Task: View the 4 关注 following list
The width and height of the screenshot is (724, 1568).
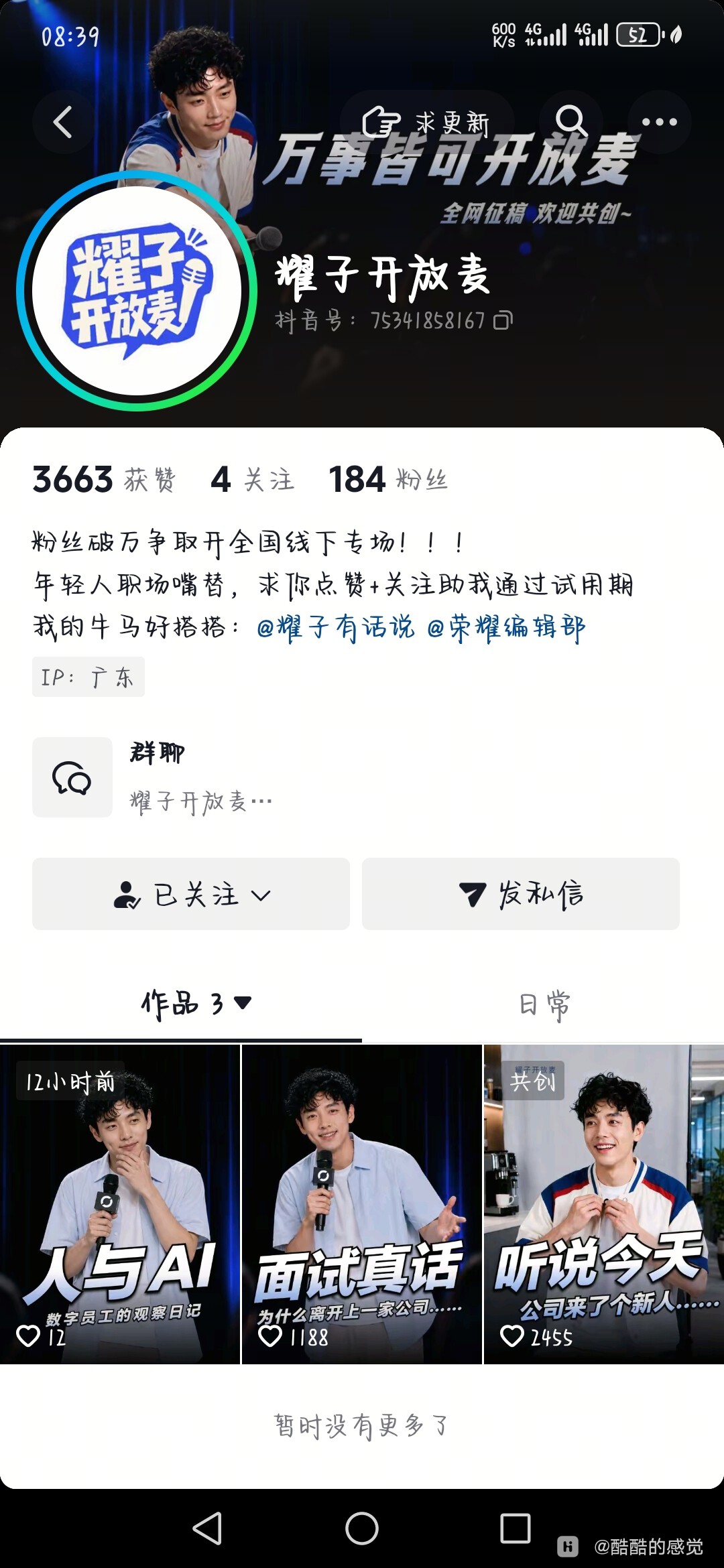Action: pyautogui.click(x=252, y=479)
